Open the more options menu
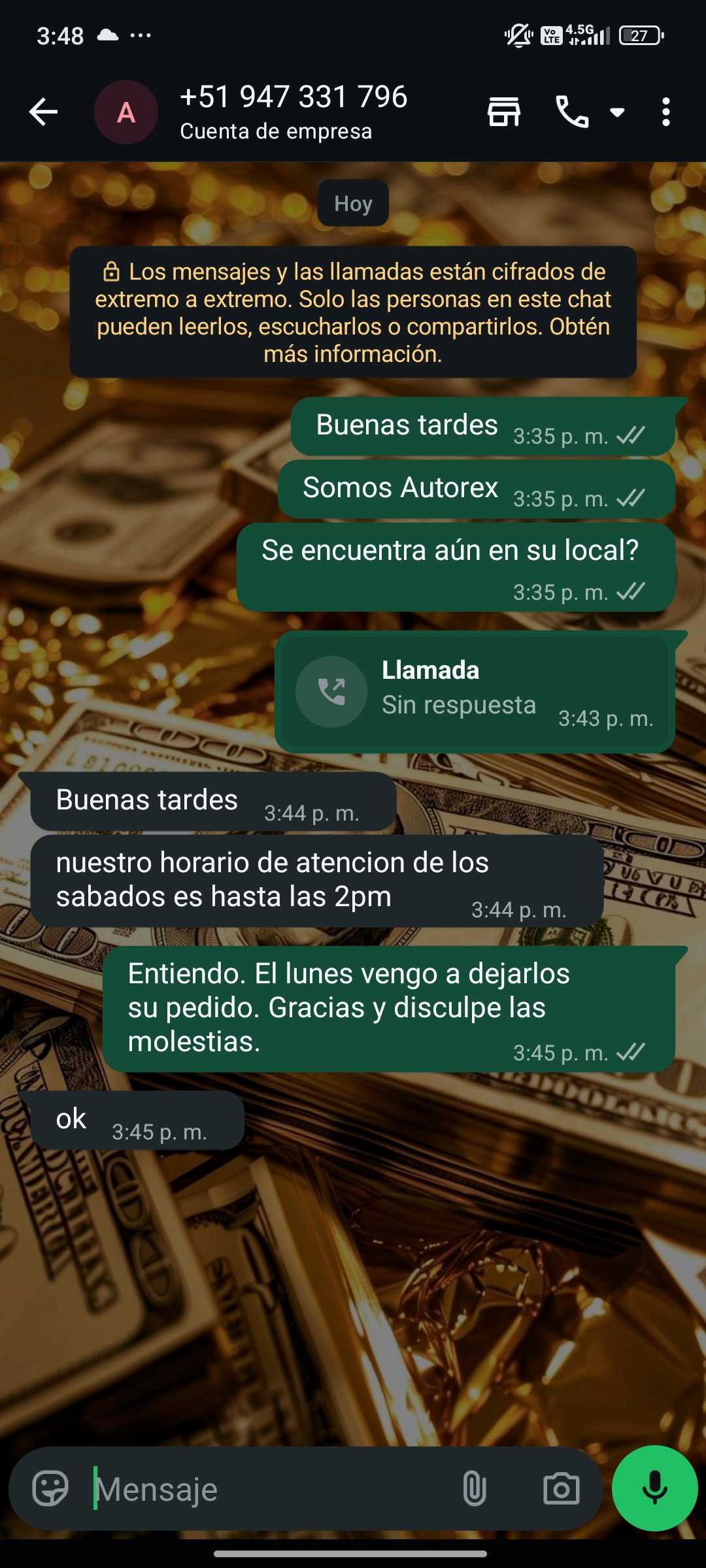This screenshot has width=706, height=1568. coord(665,112)
